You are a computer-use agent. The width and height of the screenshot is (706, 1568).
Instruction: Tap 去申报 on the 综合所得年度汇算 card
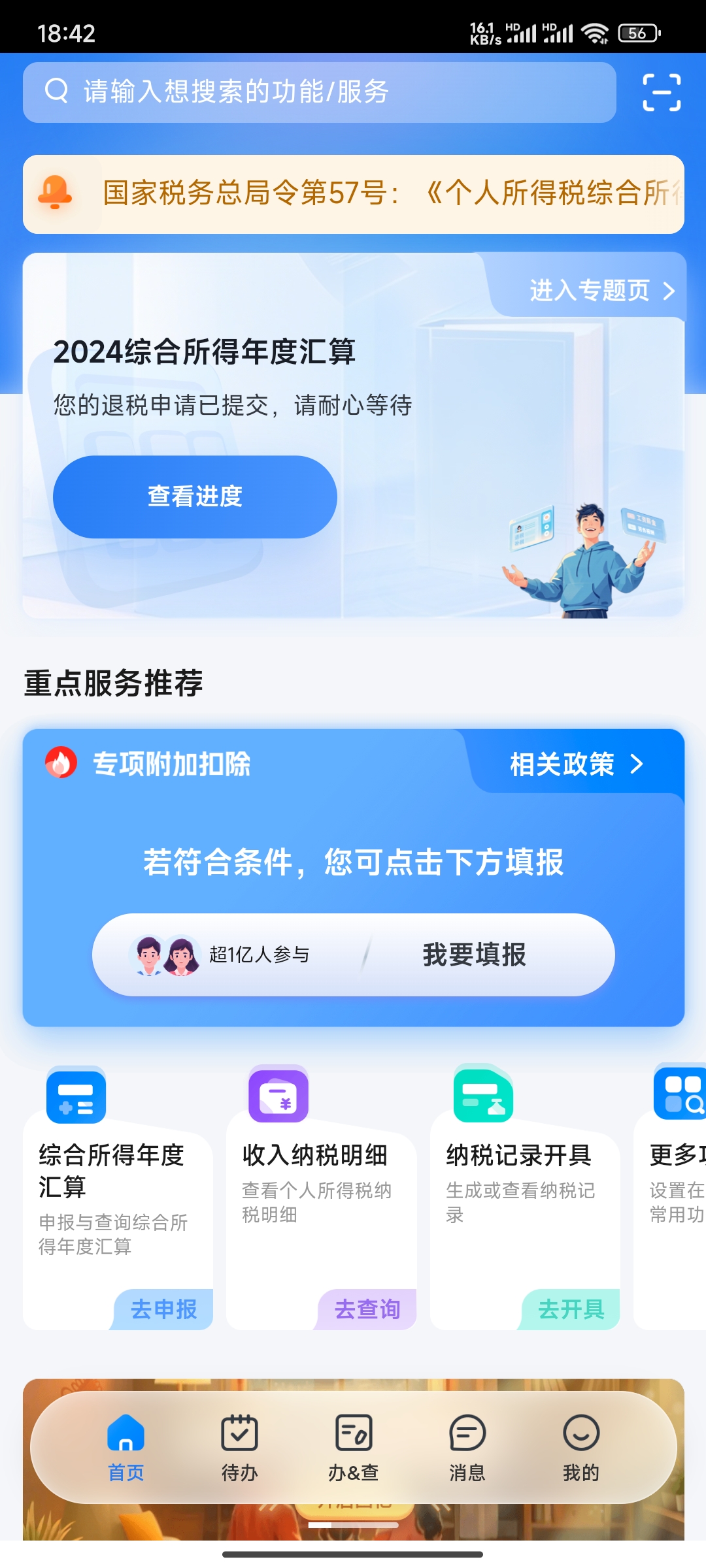[x=163, y=1309]
